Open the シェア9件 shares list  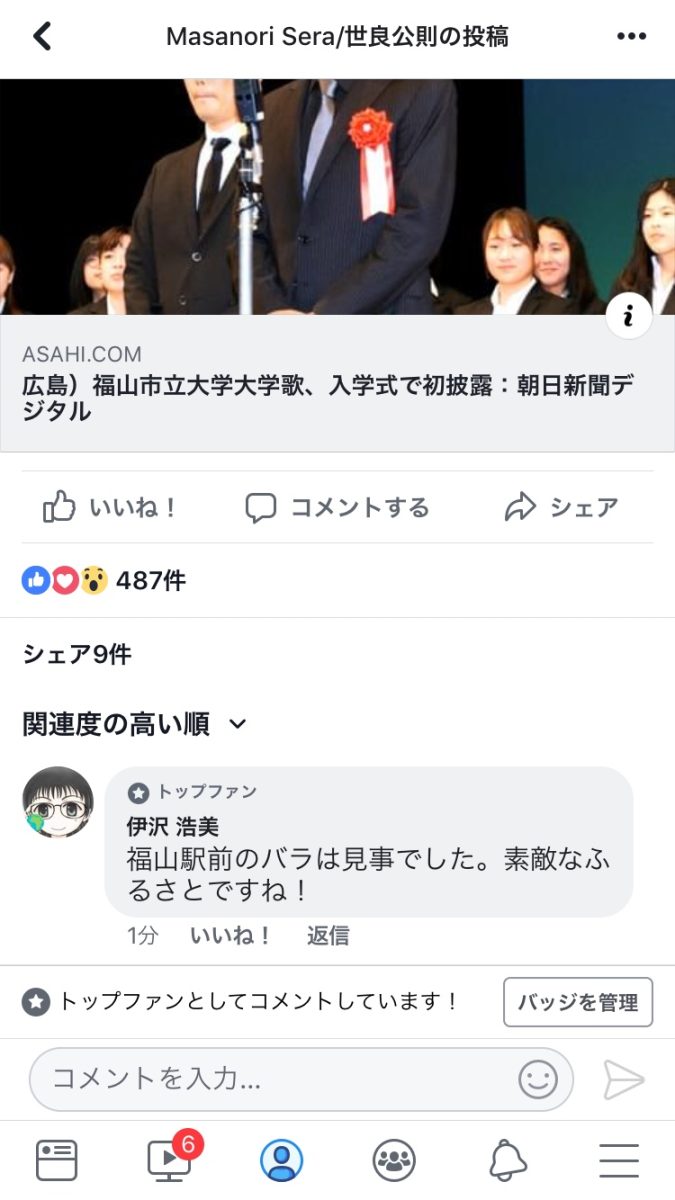tap(77, 655)
